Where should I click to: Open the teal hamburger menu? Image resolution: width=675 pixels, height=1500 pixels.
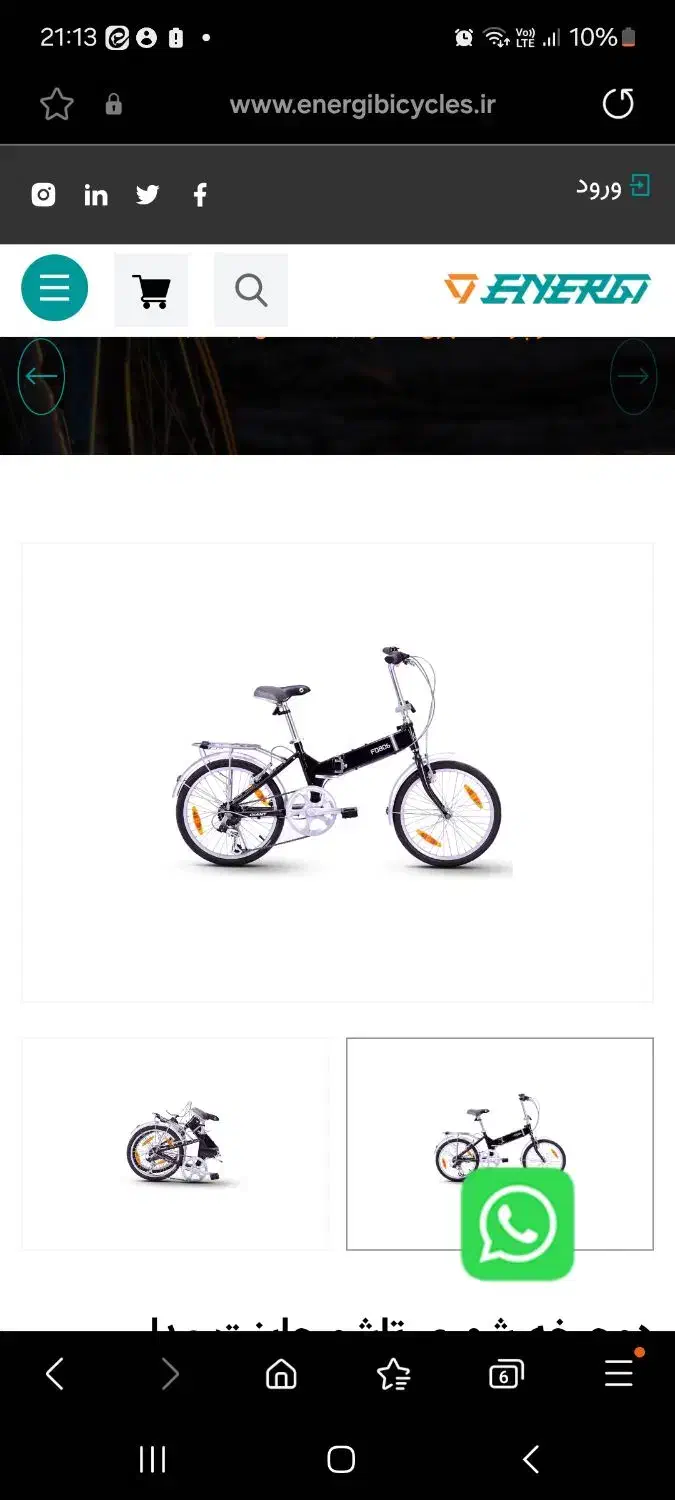click(x=54, y=289)
